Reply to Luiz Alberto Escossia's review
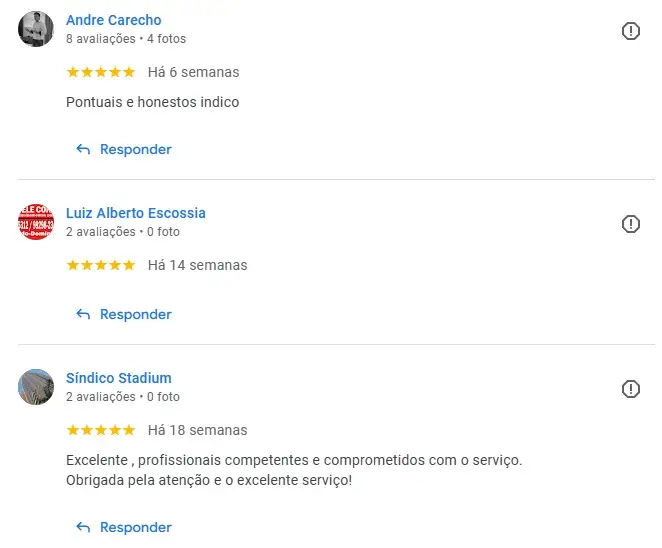This screenshot has width=662, height=548. (123, 314)
